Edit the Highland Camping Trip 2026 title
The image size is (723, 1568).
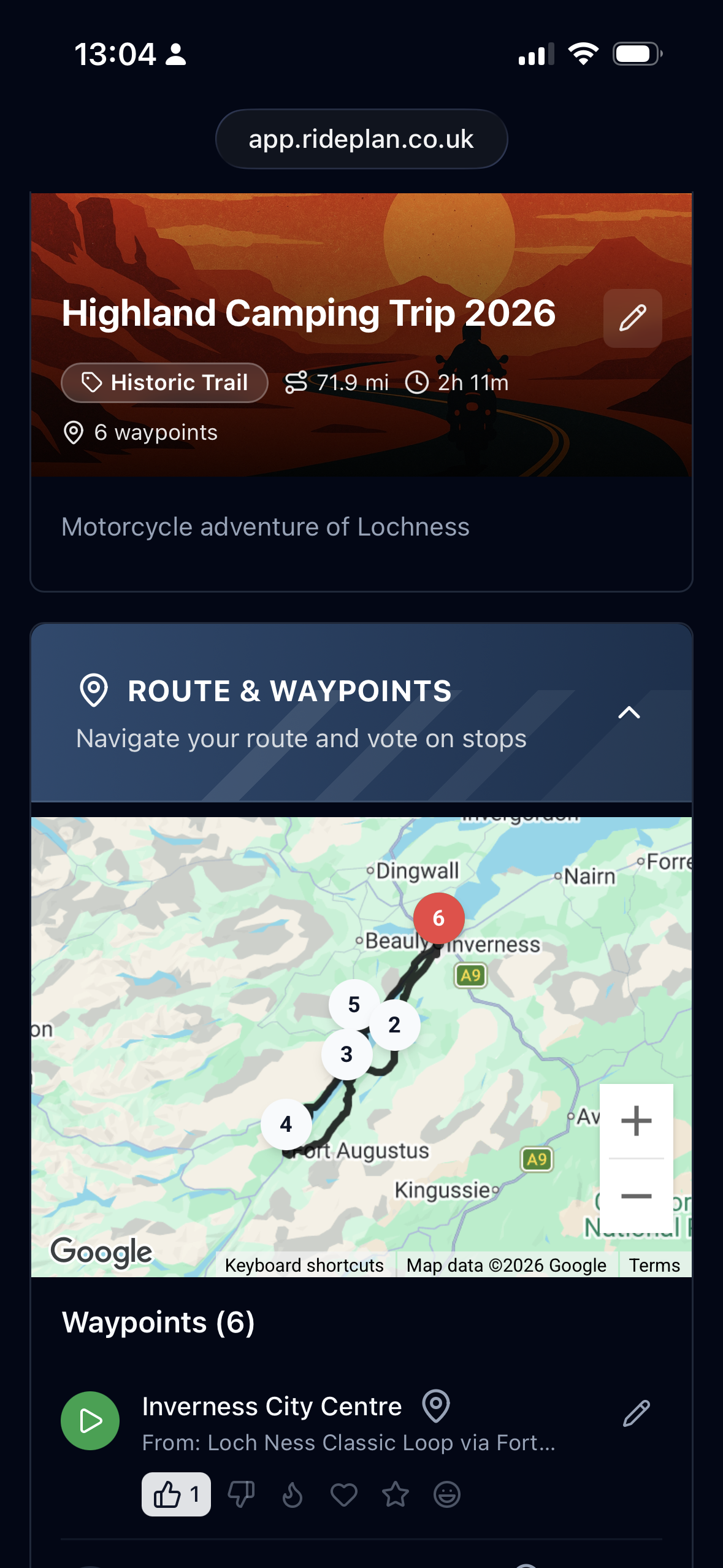click(x=632, y=318)
